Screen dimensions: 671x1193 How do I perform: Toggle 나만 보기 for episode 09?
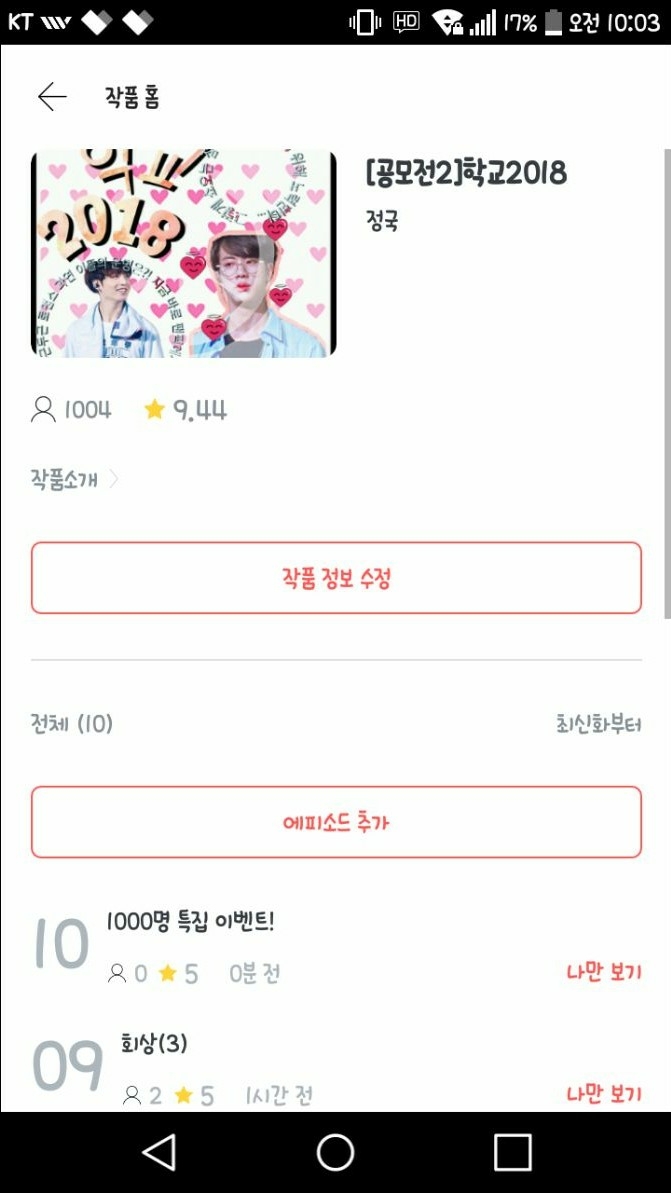[603, 1095]
